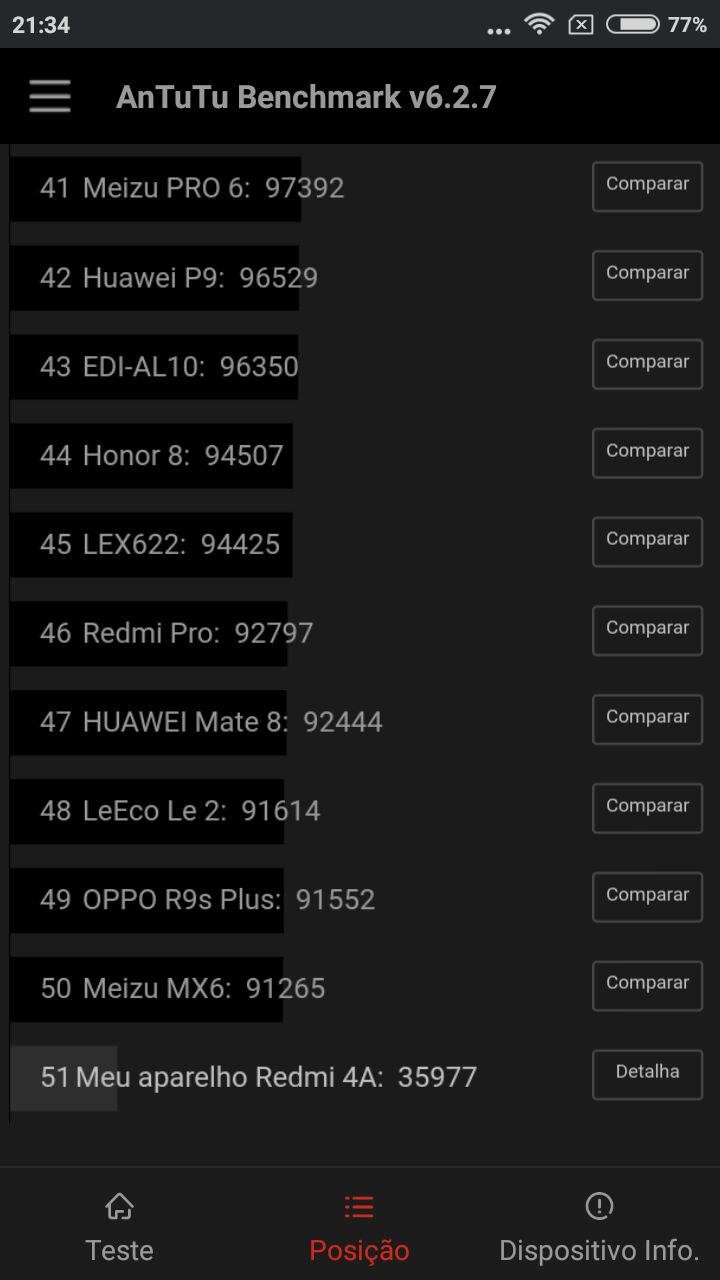This screenshot has width=720, height=1280.
Task: Tap Comparar beside HUAWEI Mate 8
Action: click(647, 719)
